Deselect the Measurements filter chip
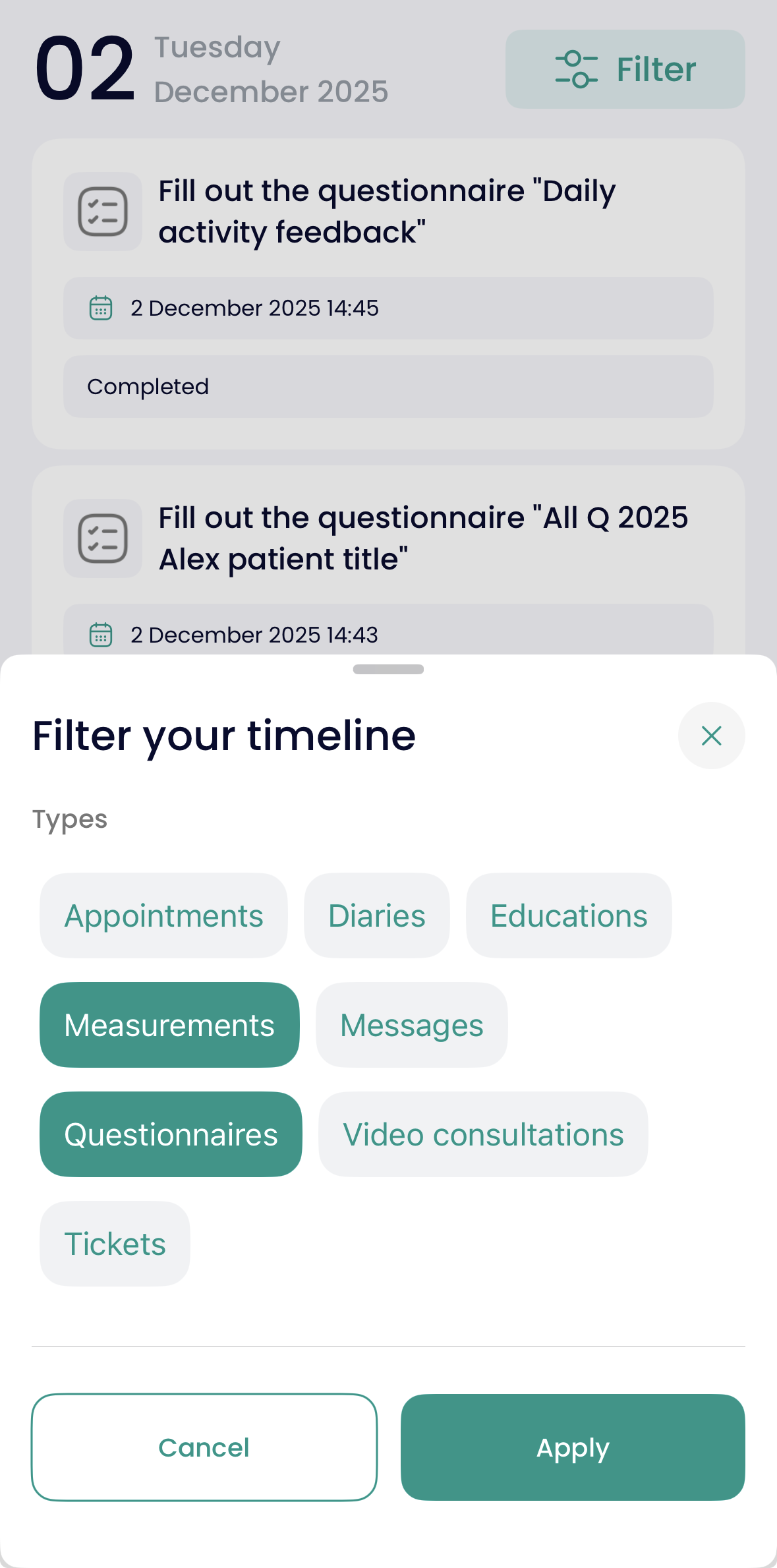Image resolution: width=777 pixels, height=1568 pixels. (x=169, y=1025)
